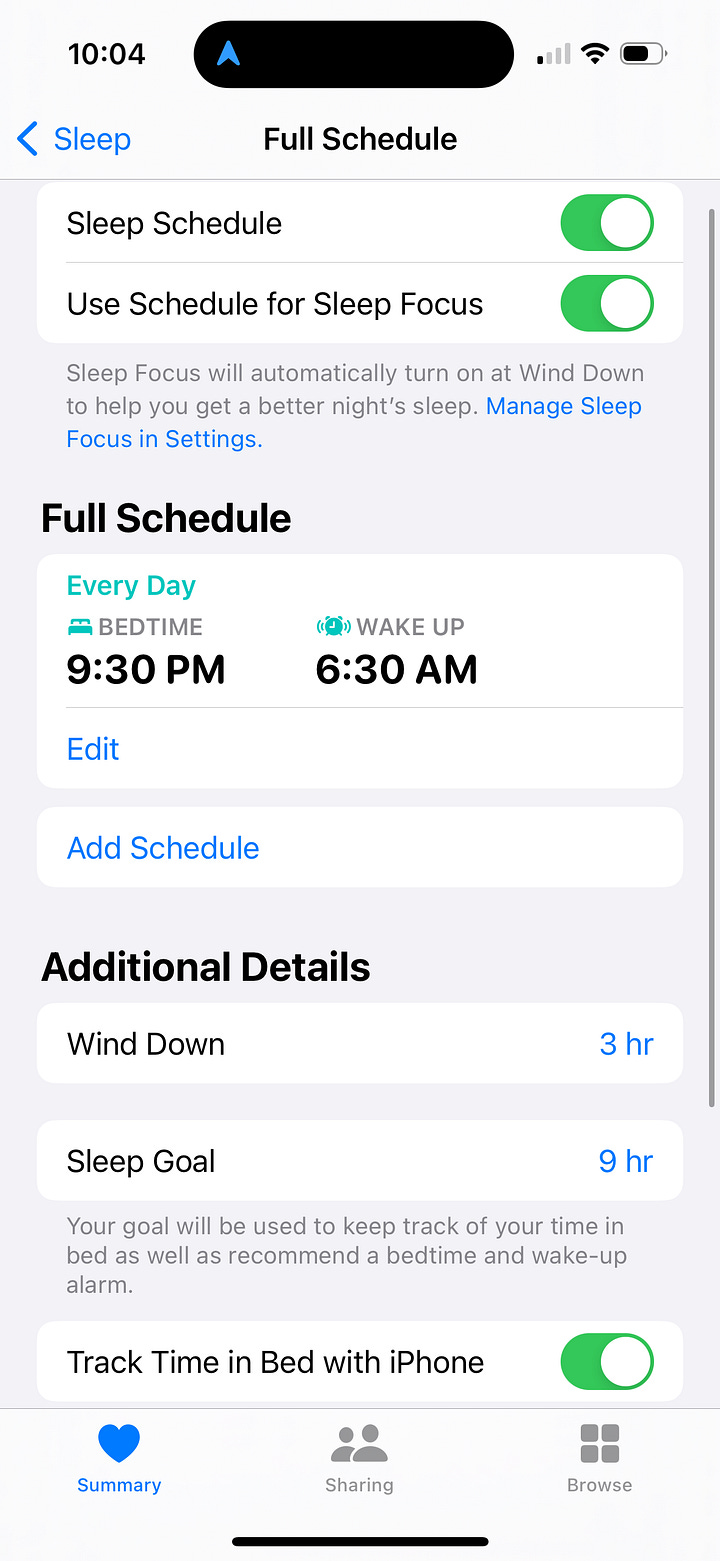
Task: Open the Browse tab
Action: [599, 1459]
